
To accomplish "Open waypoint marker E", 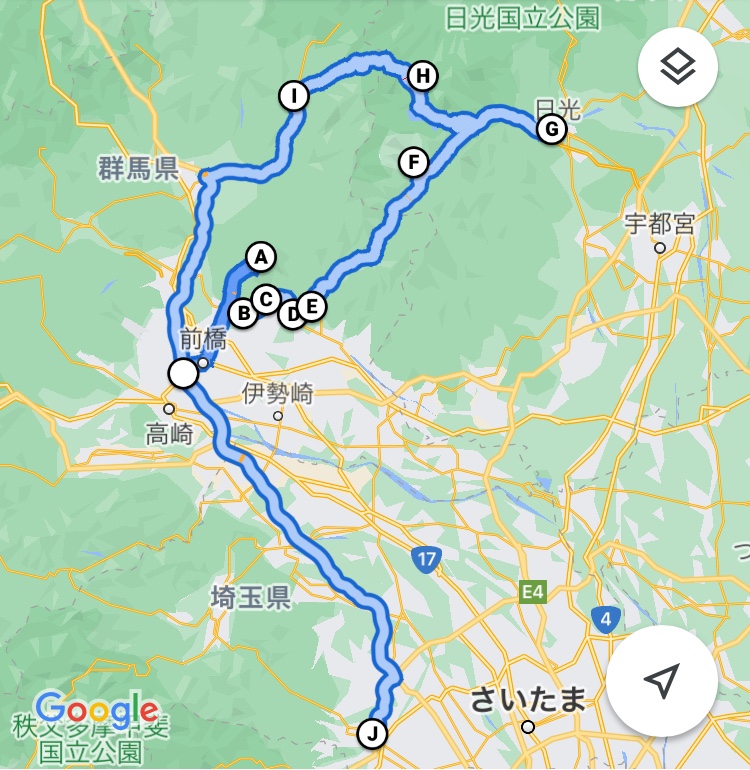I will 312,306.
